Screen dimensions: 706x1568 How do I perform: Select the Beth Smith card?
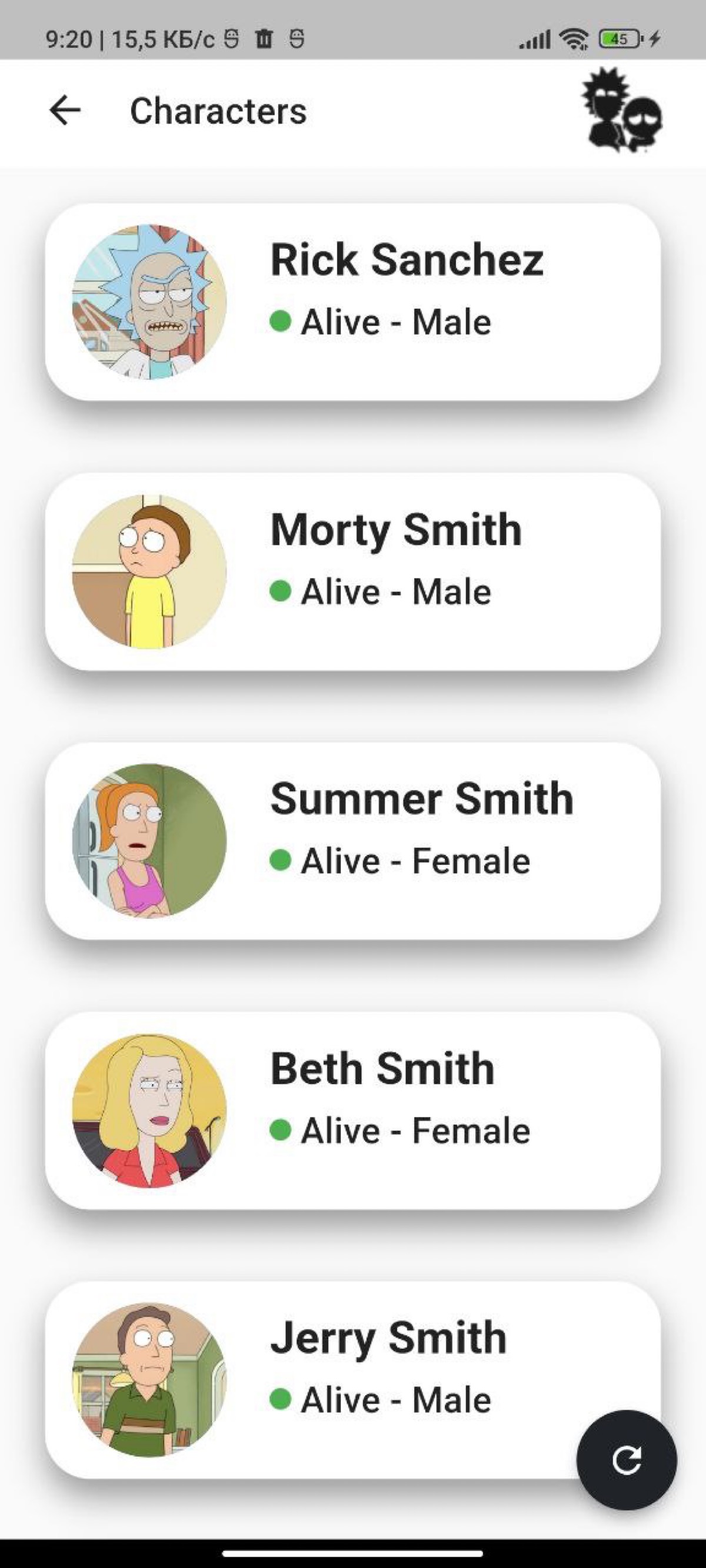[352, 1110]
